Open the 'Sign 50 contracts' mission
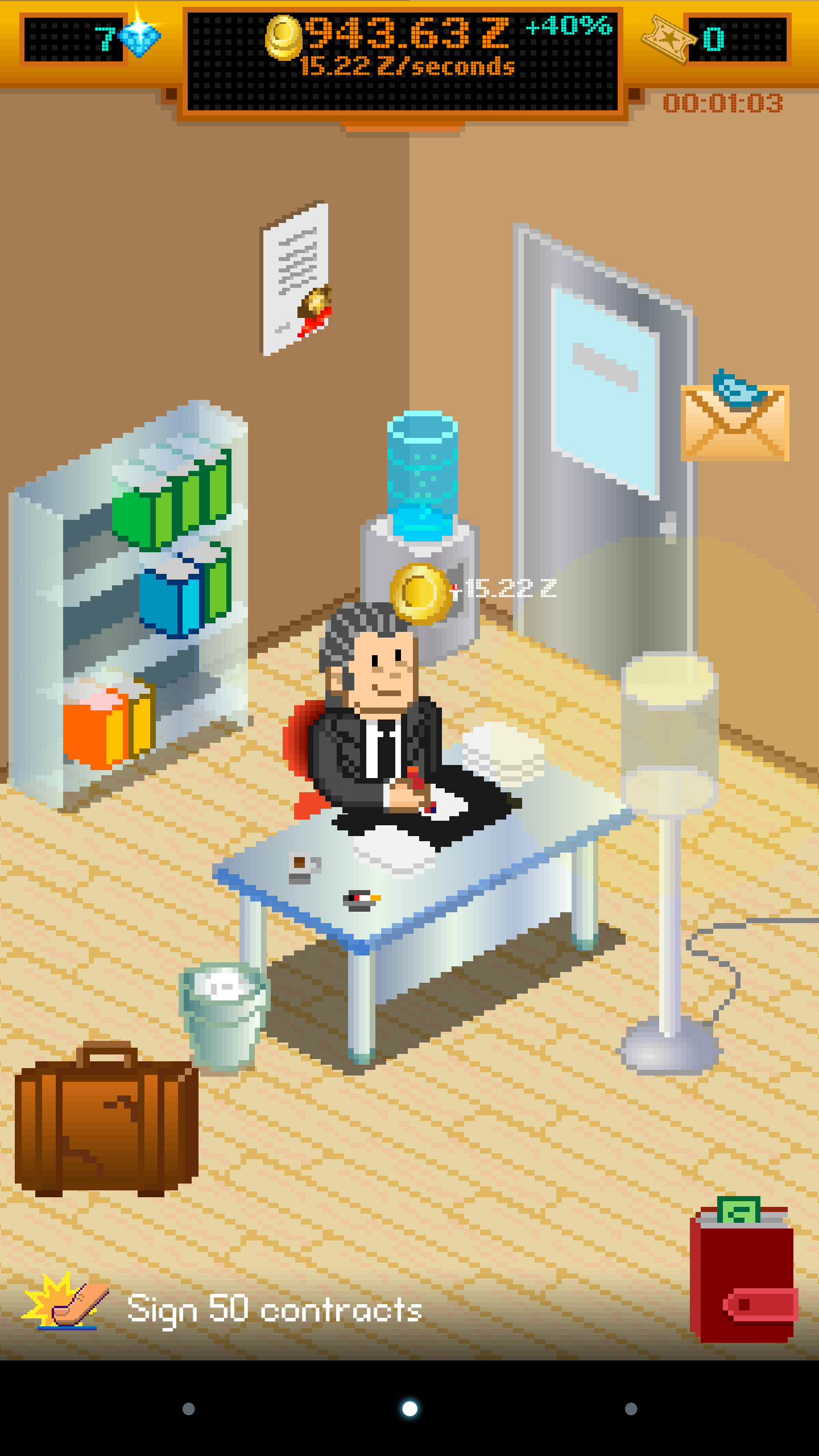This screenshot has height=1456, width=819. [x=274, y=1309]
